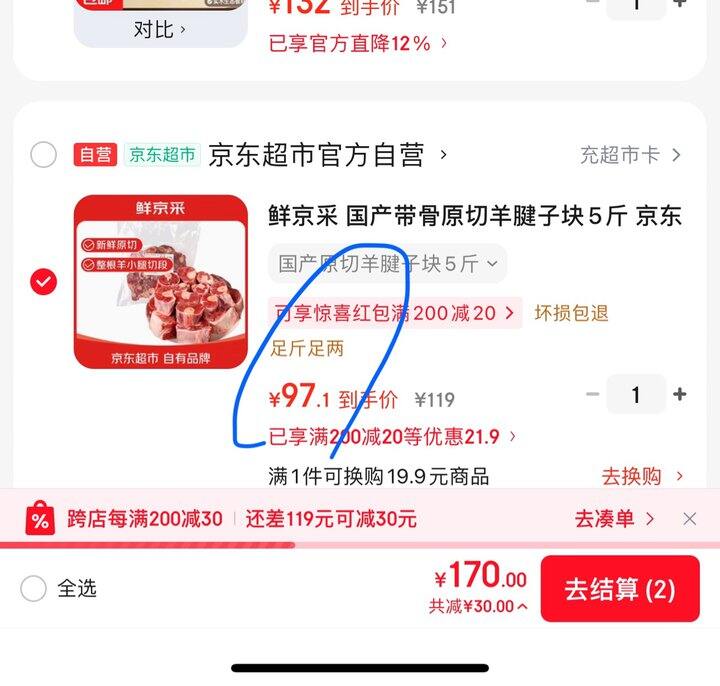Expand 已享满200减20等优惠21.9 discount details
The image size is (720, 686).
point(393,436)
